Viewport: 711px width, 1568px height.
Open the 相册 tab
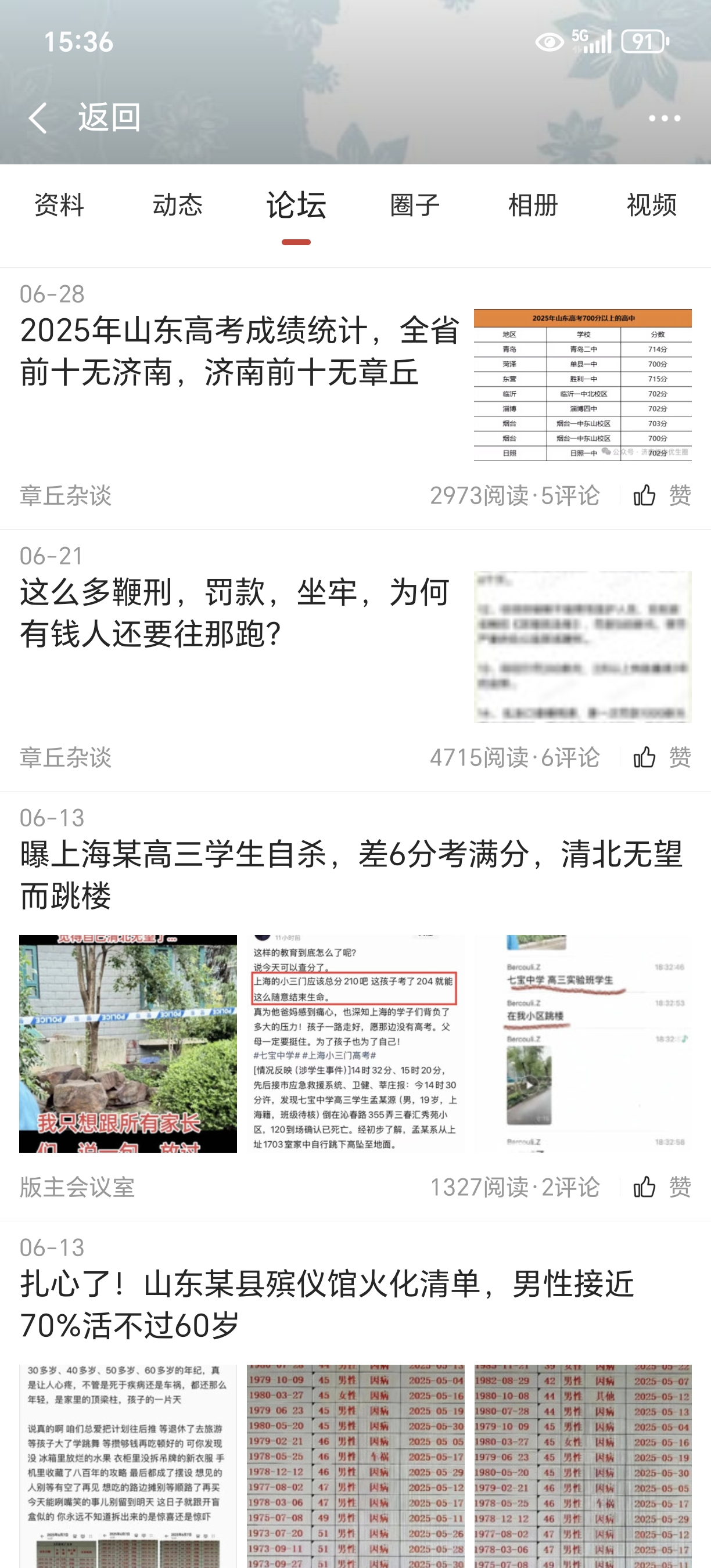click(x=533, y=205)
